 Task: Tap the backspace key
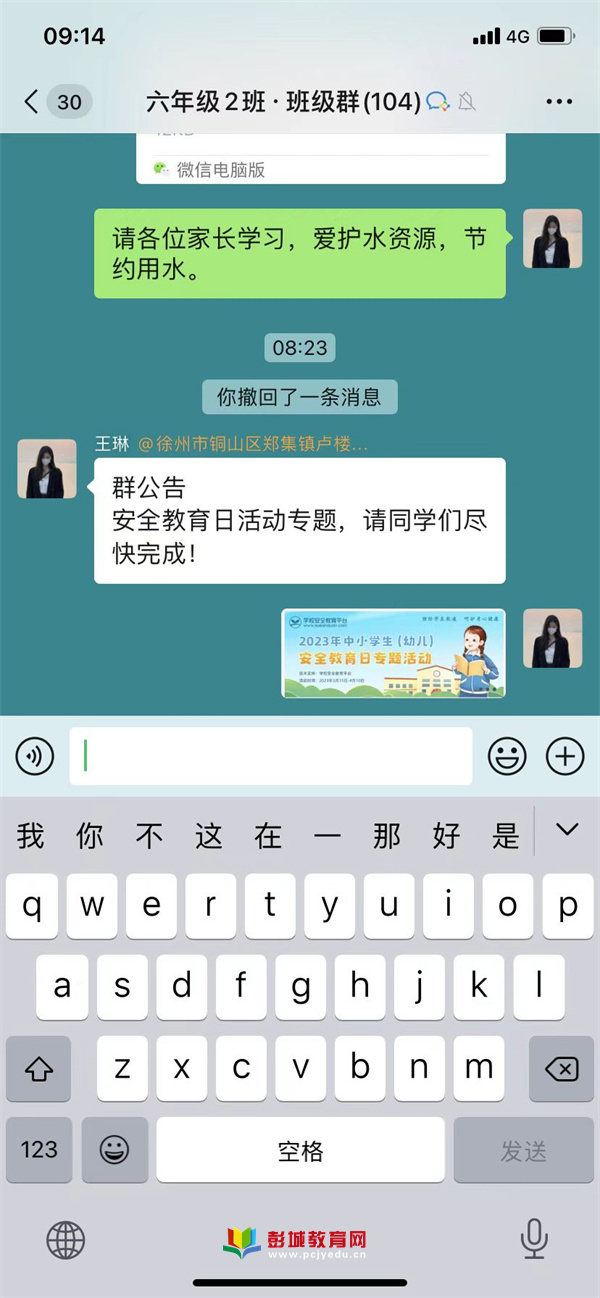click(561, 1069)
